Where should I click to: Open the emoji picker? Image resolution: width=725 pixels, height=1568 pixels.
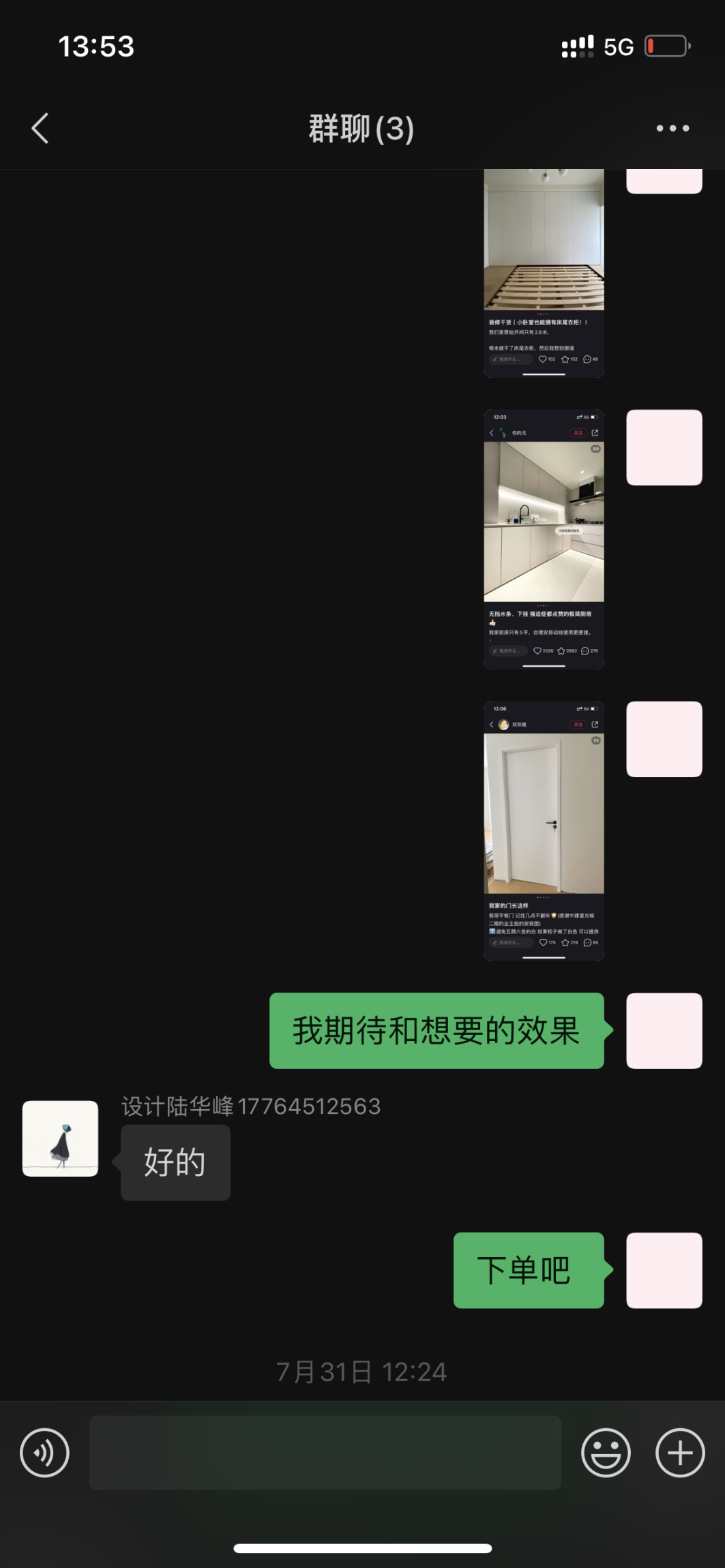coord(606,1453)
